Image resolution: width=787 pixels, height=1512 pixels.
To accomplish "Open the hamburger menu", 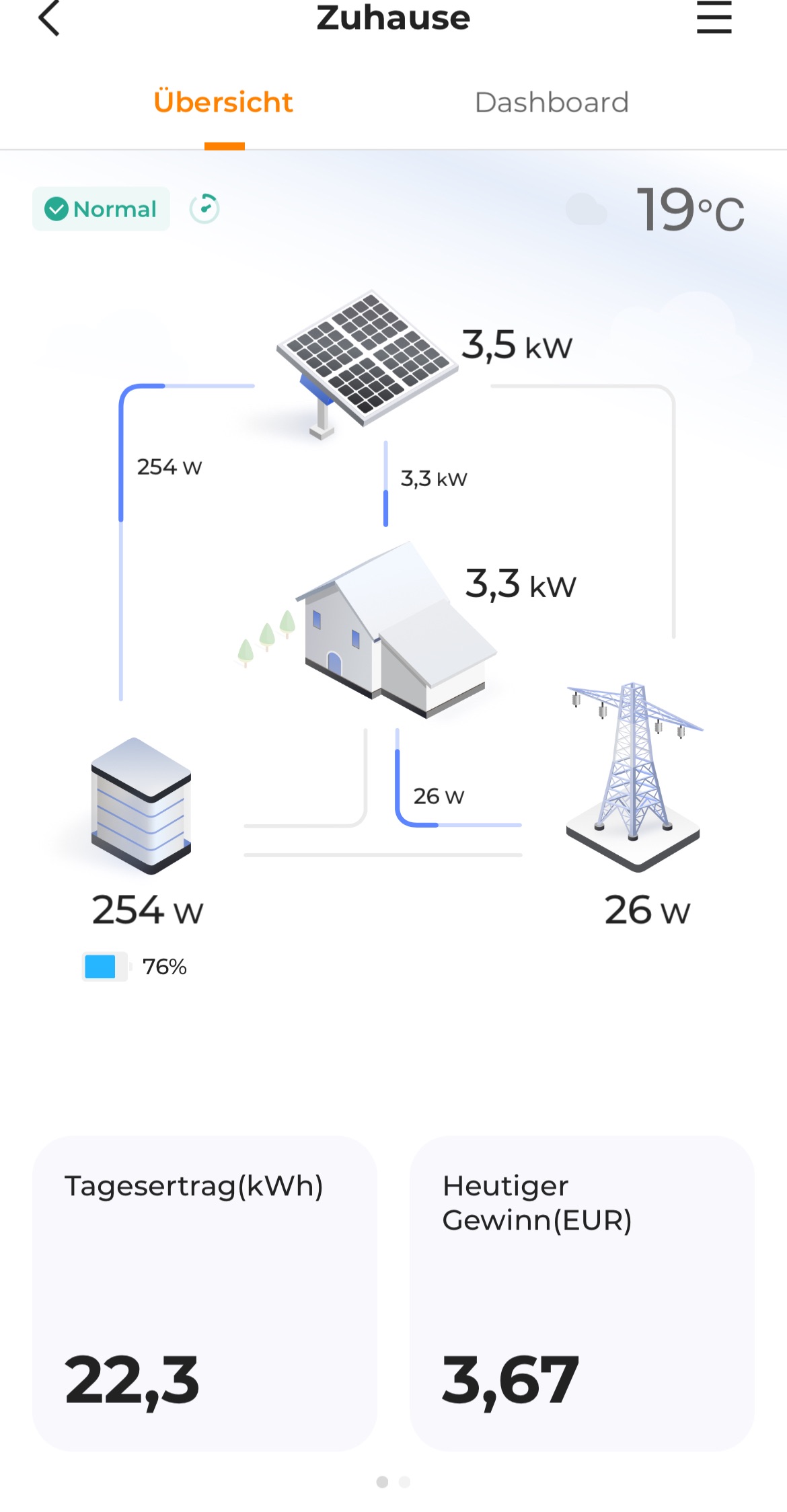I will point(714,18).
